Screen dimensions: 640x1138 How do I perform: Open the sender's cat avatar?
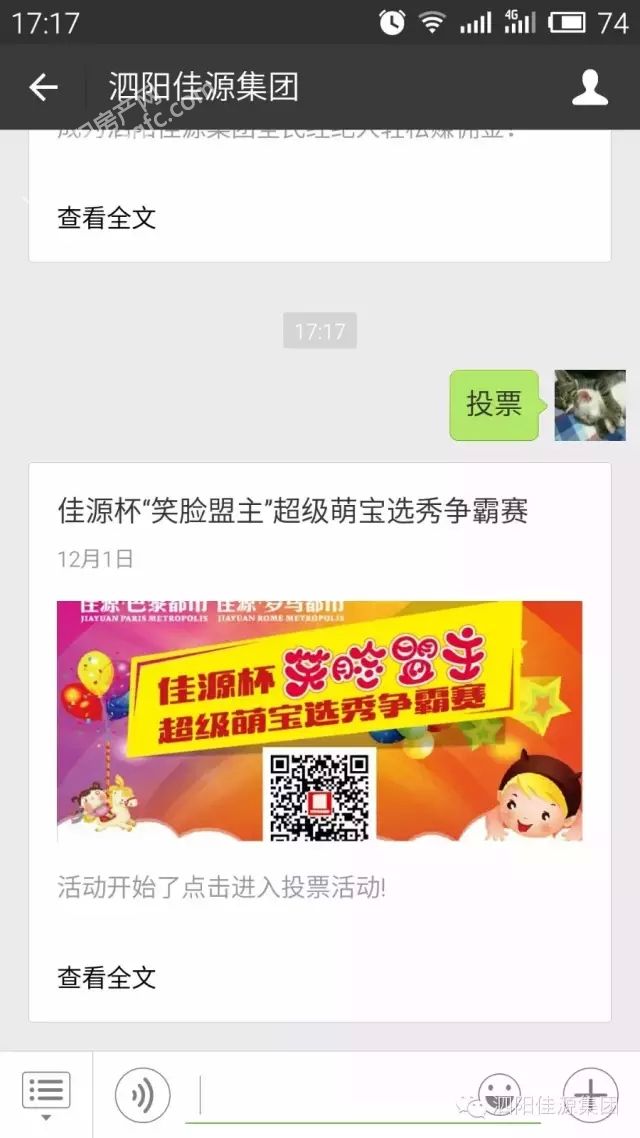590,405
